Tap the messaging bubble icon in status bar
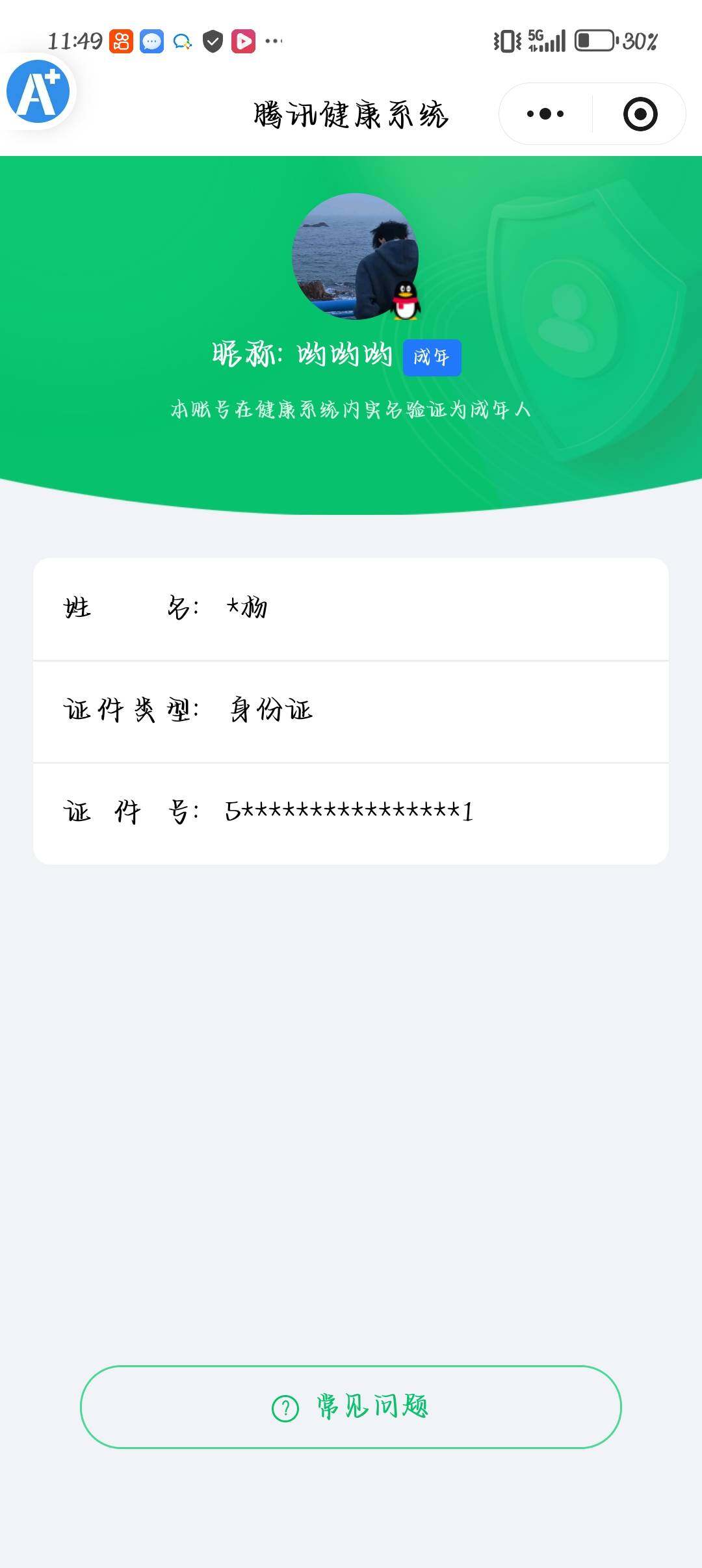The height and width of the screenshot is (1568, 702). point(152,42)
